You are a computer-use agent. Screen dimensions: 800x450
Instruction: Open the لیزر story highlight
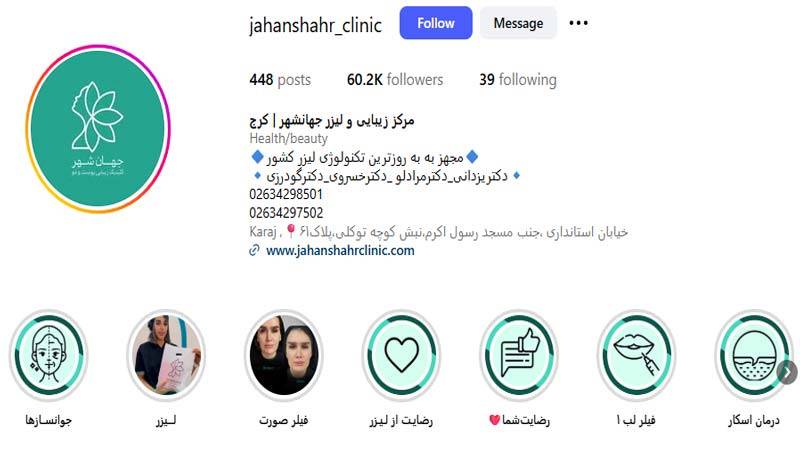pyautogui.click(x=166, y=357)
